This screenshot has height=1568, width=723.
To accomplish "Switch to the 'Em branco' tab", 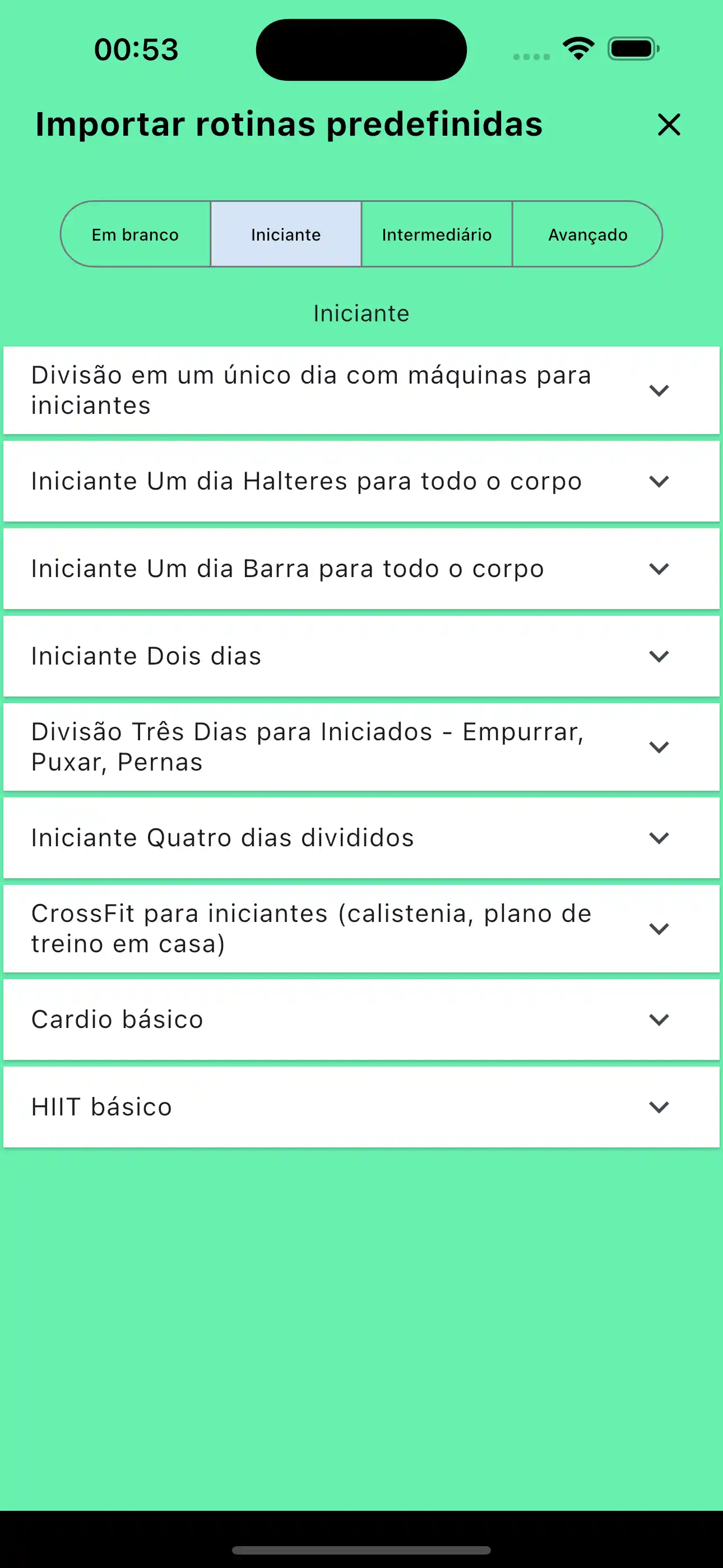I will click(135, 234).
